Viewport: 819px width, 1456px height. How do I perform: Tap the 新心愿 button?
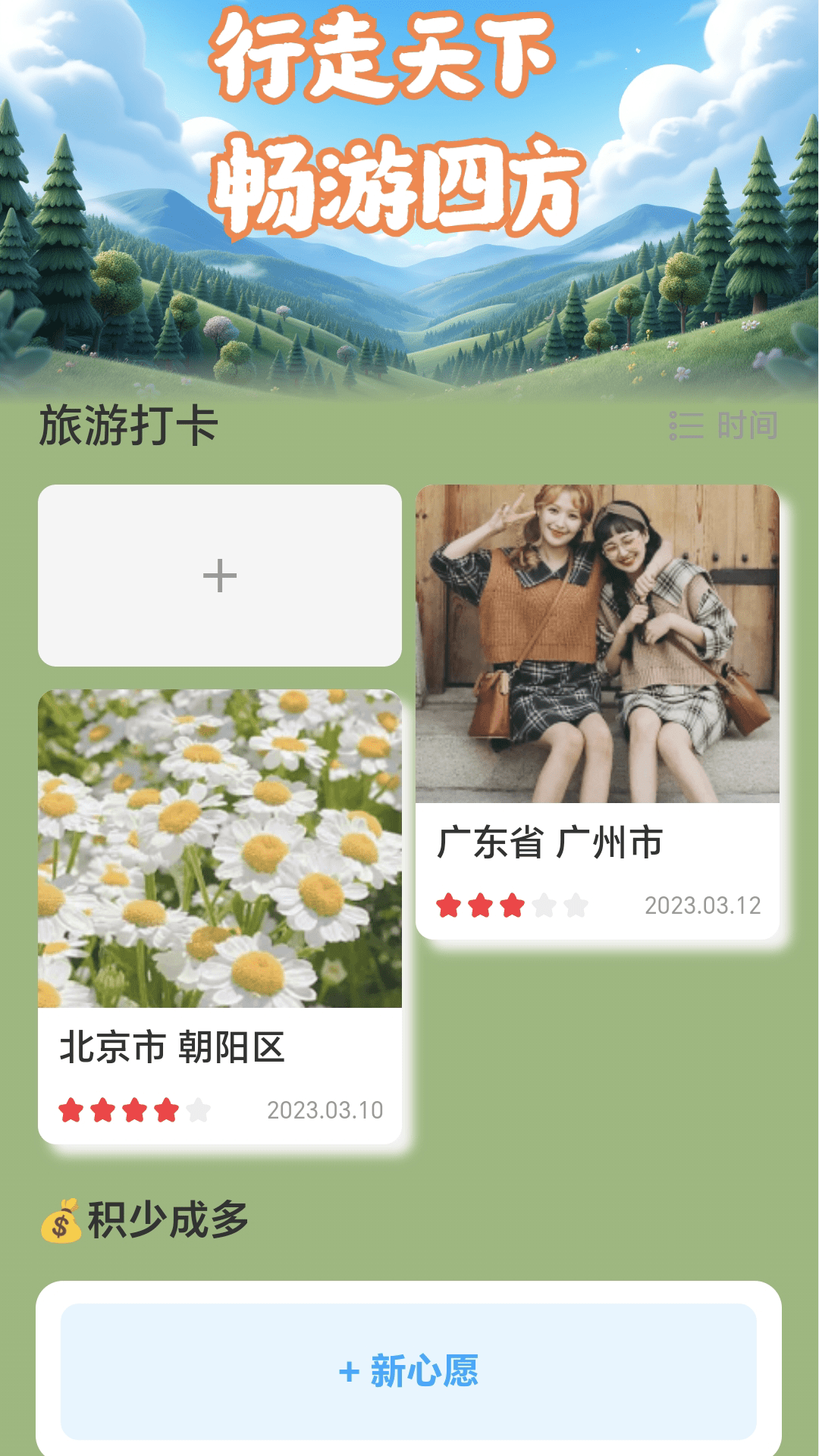point(409,1371)
